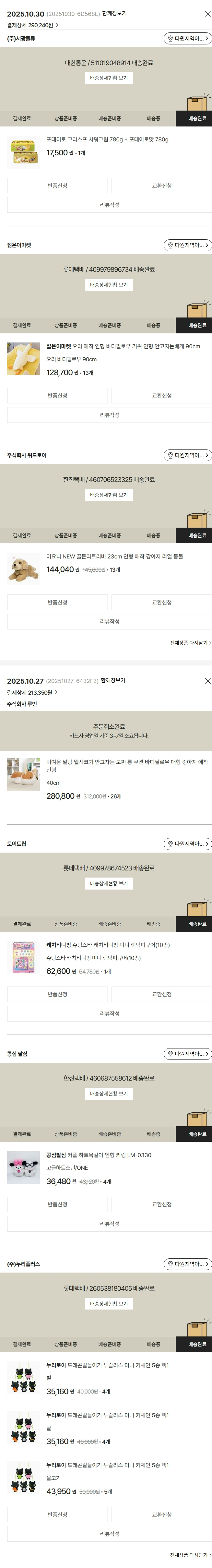This screenshot has height=1568, width=212.
Task: View delivery status for 롯데택배 409979896734
Action: [x=109, y=285]
